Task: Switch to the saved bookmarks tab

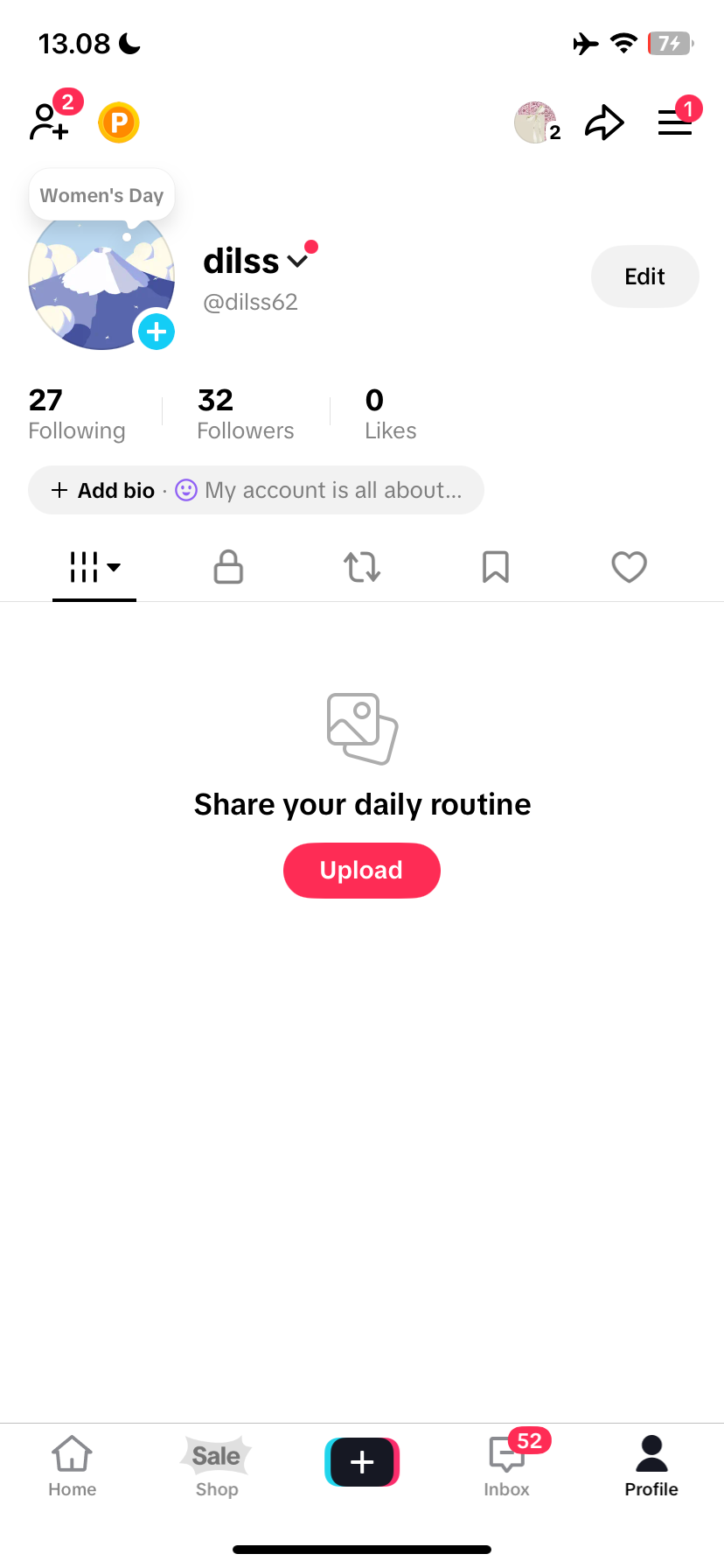Action: tap(496, 567)
